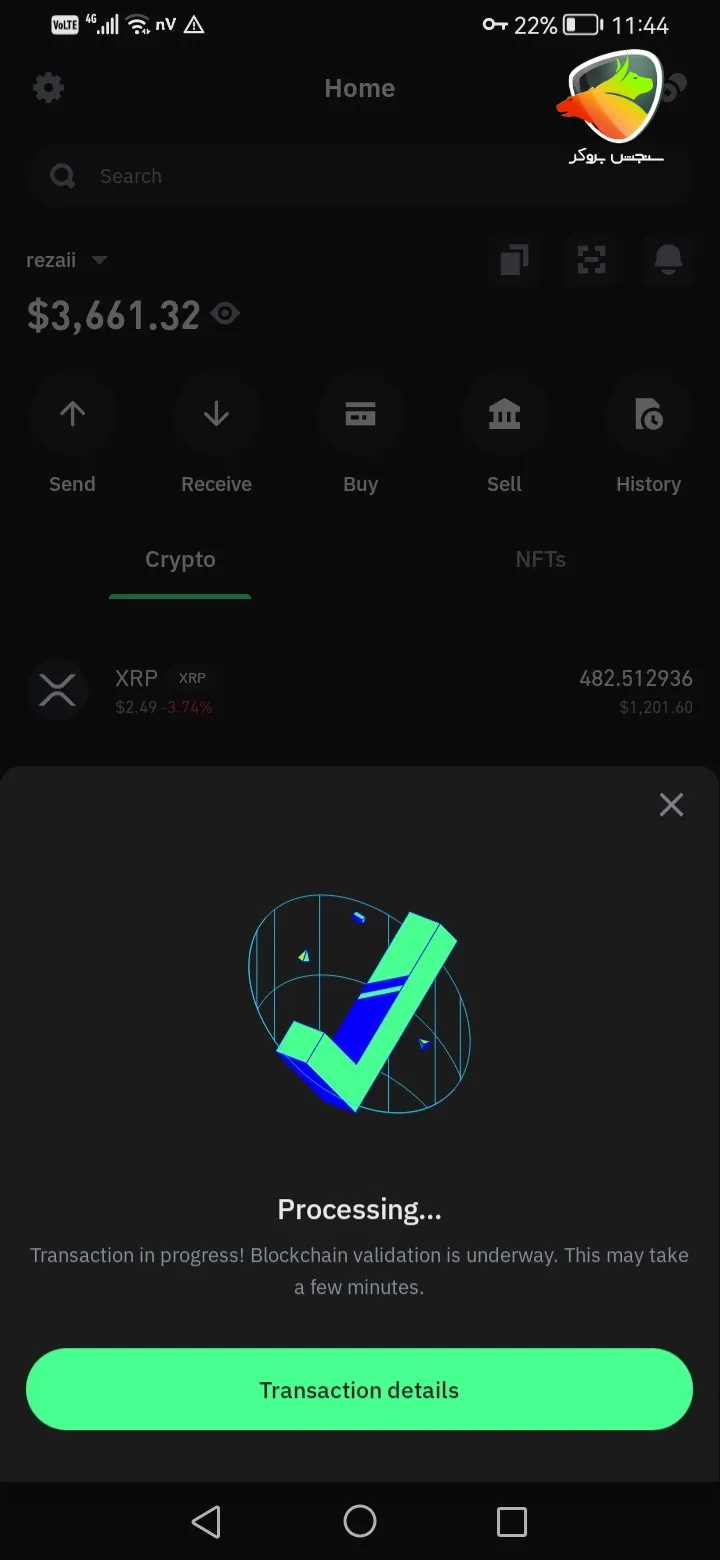Image resolution: width=720 pixels, height=1560 pixels.
Task: Select the Crypto tab
Action: [180, 559]
